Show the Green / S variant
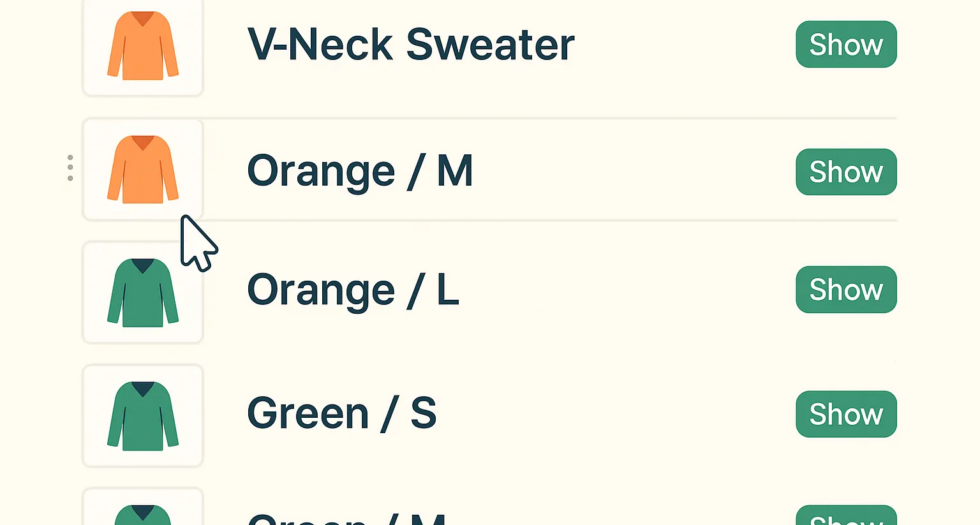This screenshot has height=525, width=980. click(x=846, y=414)
